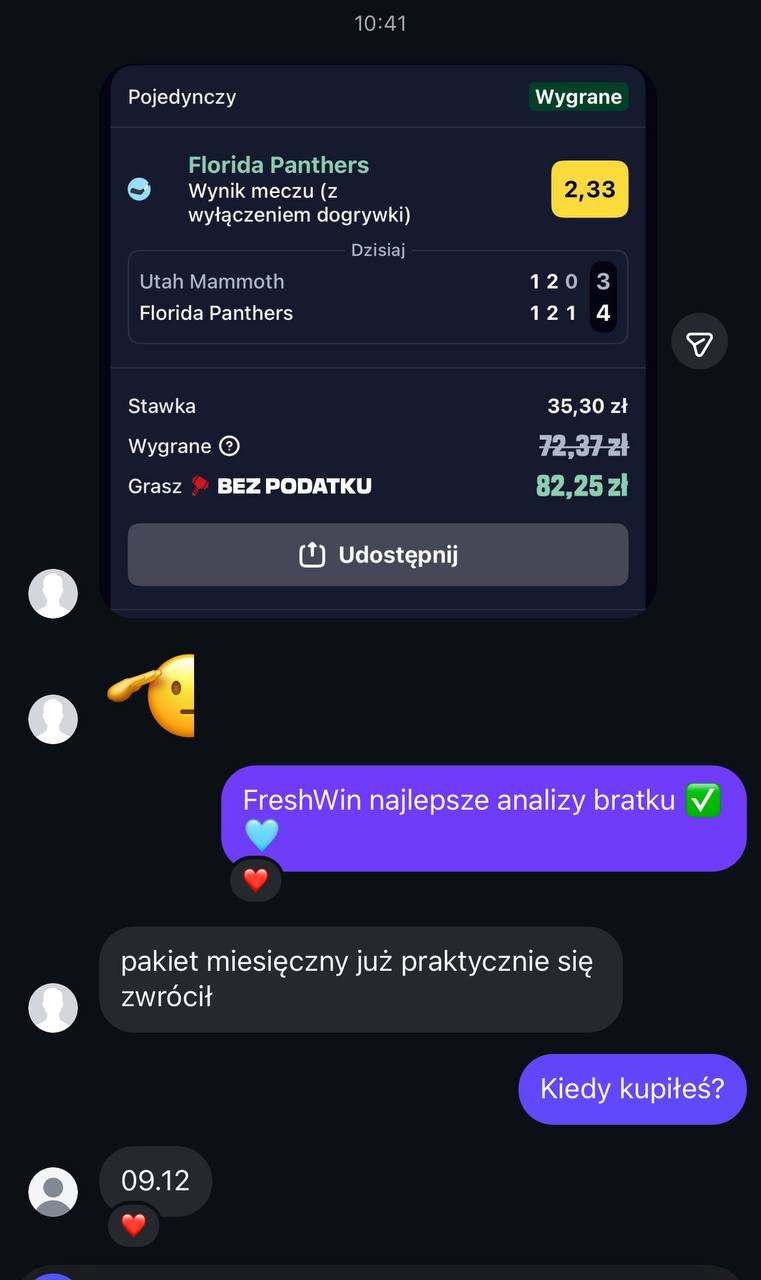This screenshot has height=1280, width=761.
Task: Open the shared Florida Panthers bet slip image
Action: [x=378, y=340]
